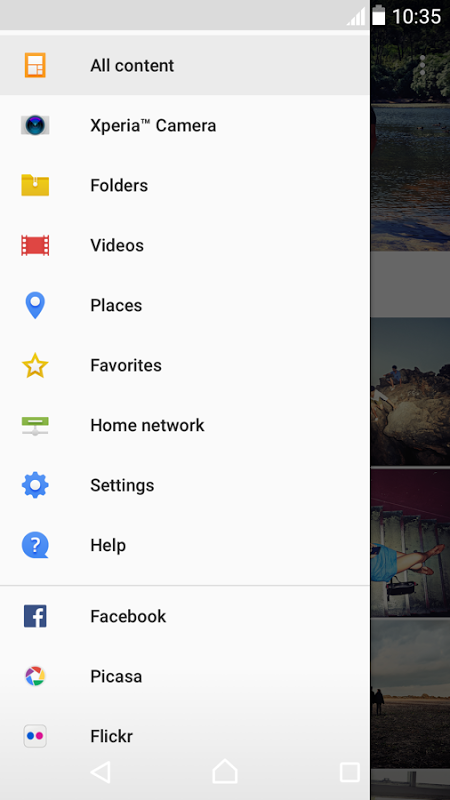
Task: Open Flickr photos
Action: [x=185, y=736]
